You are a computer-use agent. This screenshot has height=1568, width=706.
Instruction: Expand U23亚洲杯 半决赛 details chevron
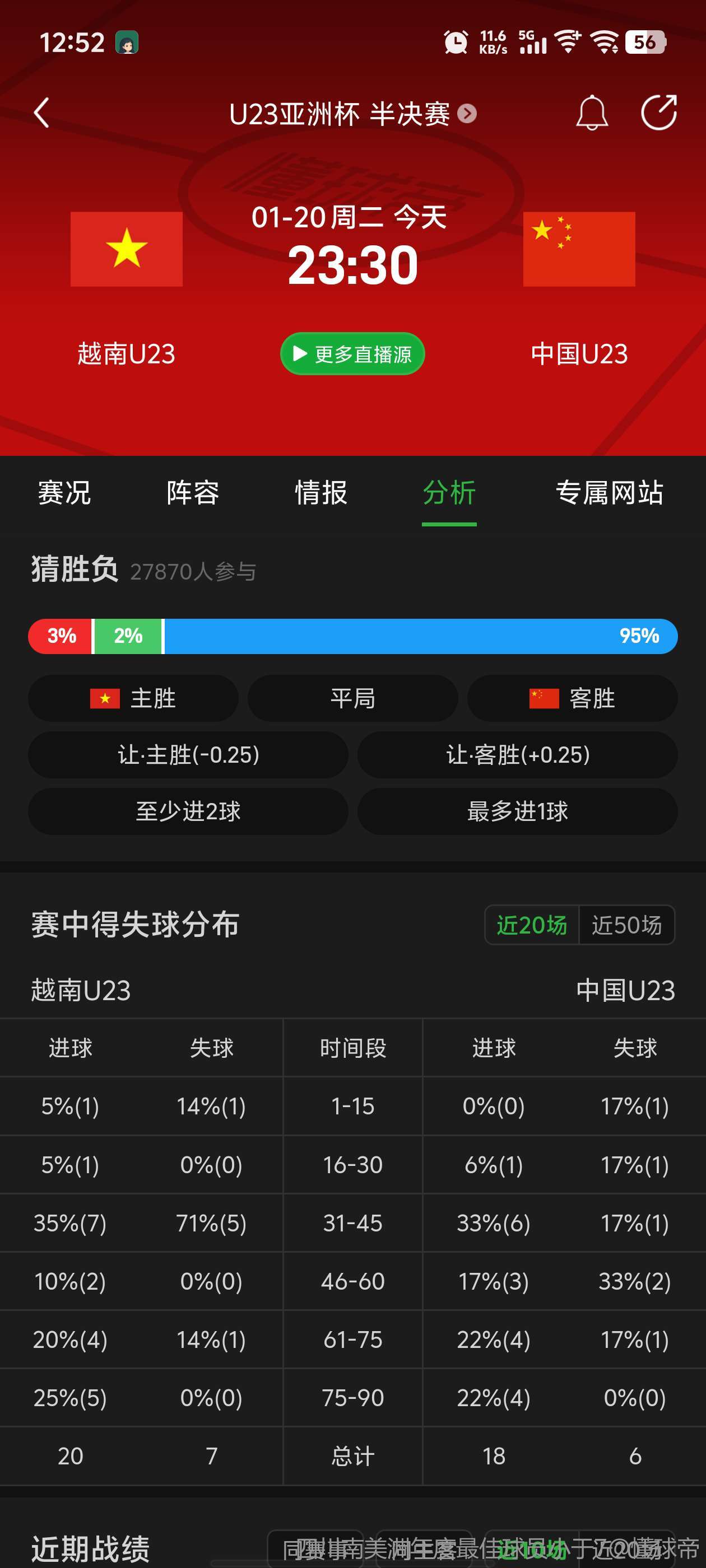(466, 113)
